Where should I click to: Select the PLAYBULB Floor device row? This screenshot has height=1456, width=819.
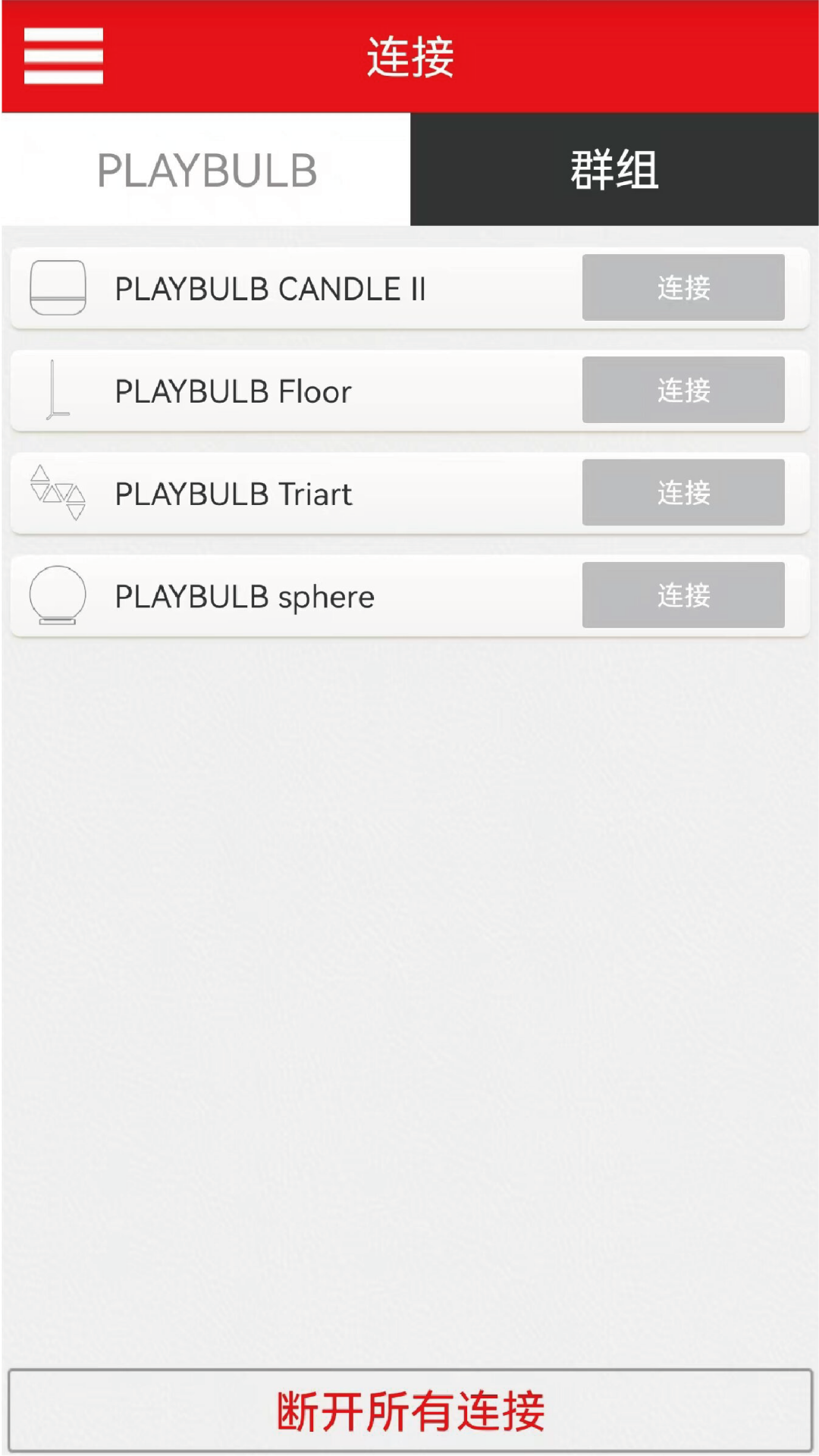(303, 391)
